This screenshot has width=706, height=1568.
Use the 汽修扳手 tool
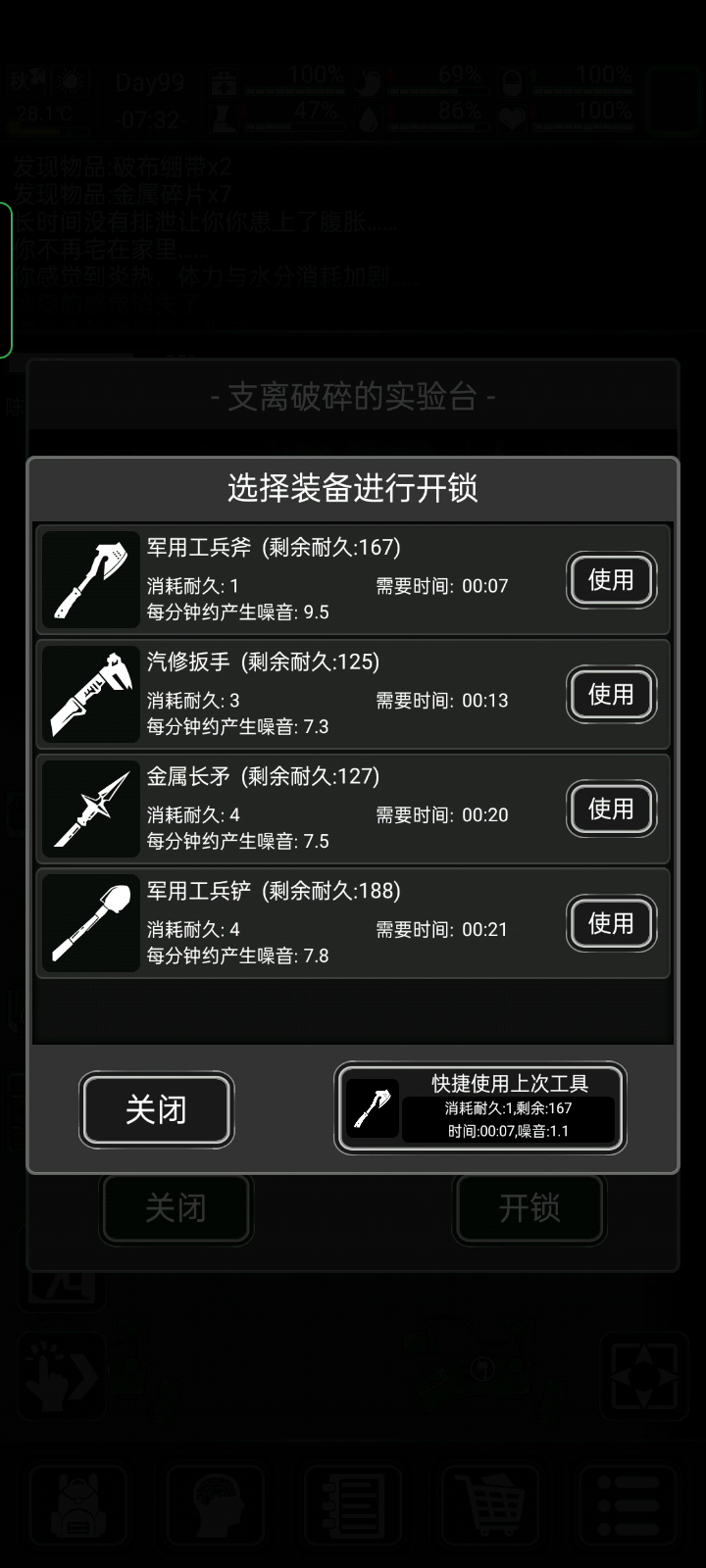click(x=611, y=695)
